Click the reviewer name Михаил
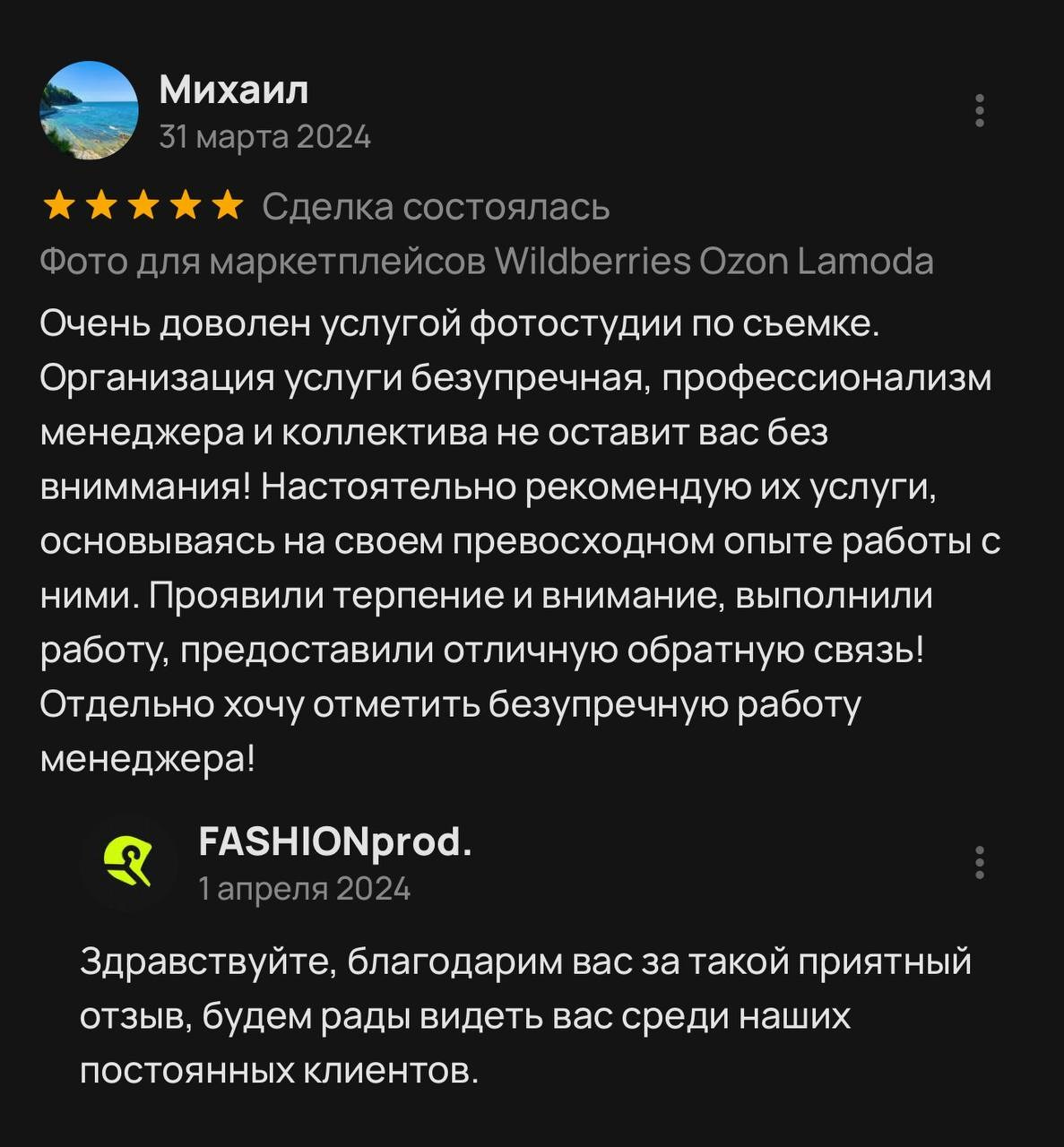This screenshot has height=1147, width=1064. coord(233,90)
